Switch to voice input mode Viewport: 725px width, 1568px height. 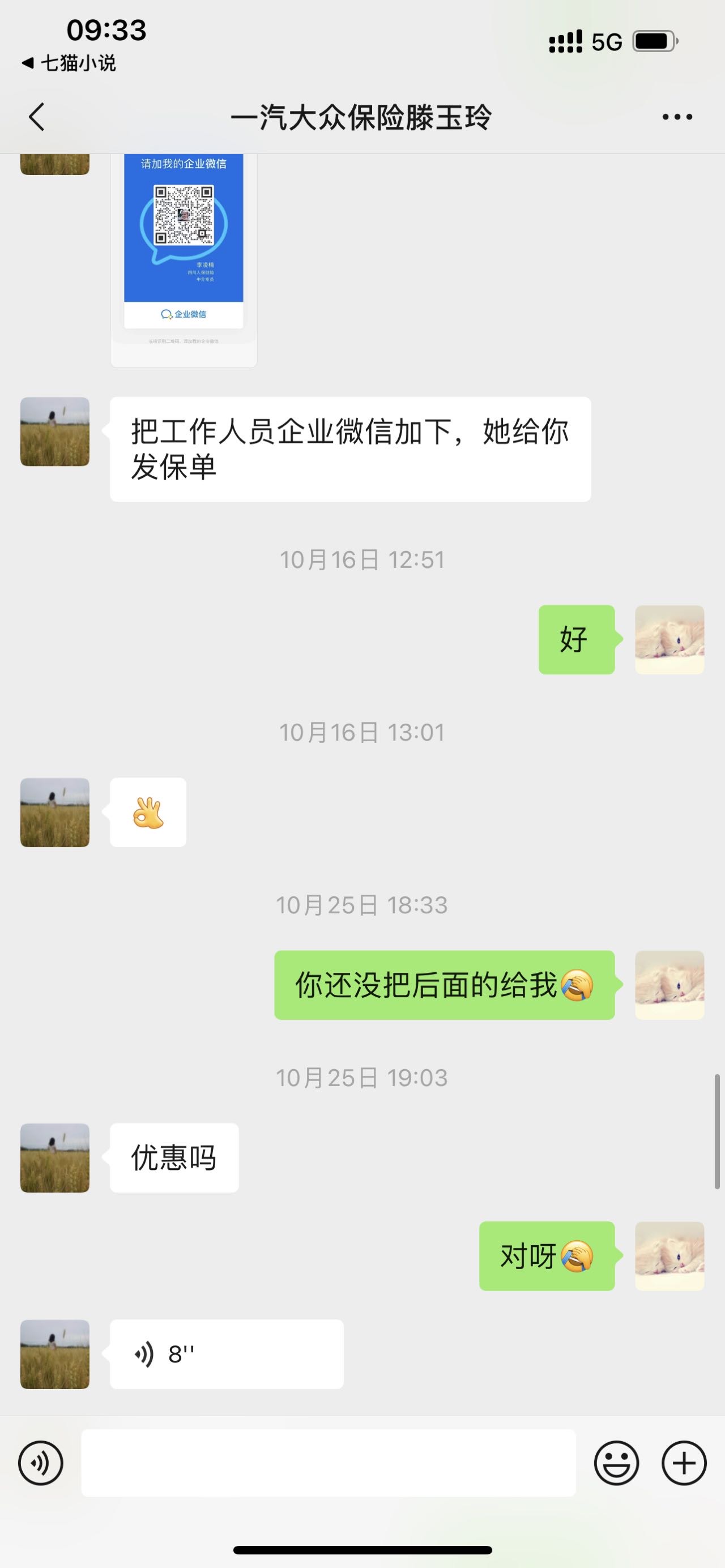point(41,1463)
